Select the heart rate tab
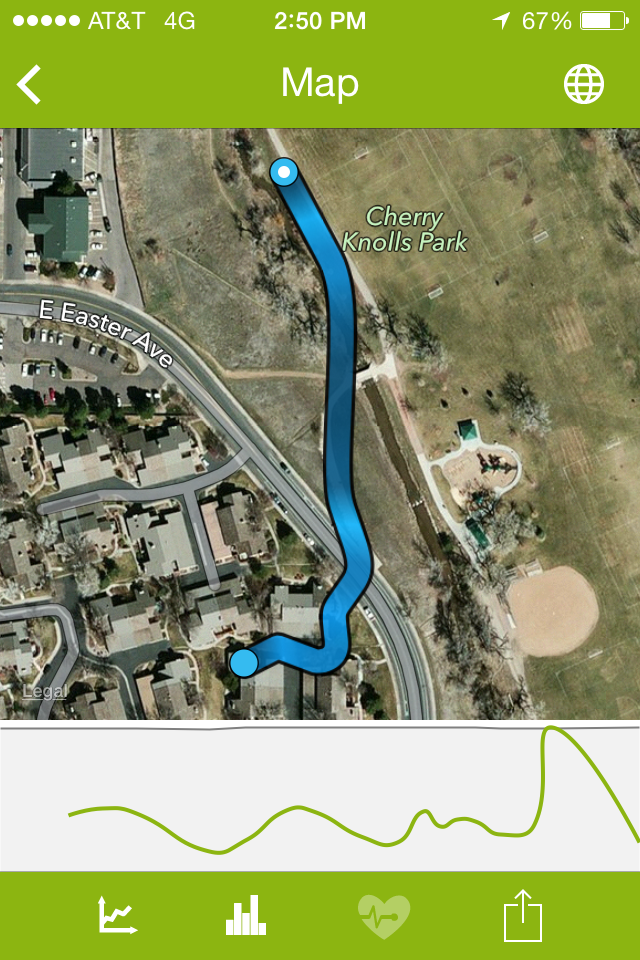 tap(385, 915)
